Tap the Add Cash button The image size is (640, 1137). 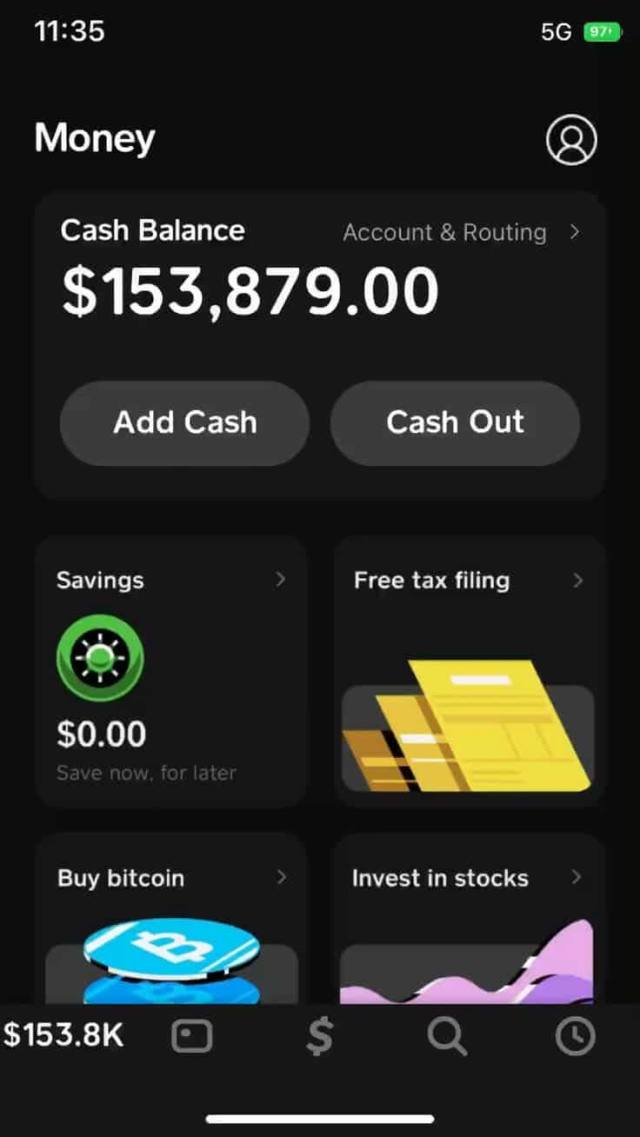(185, 422)
